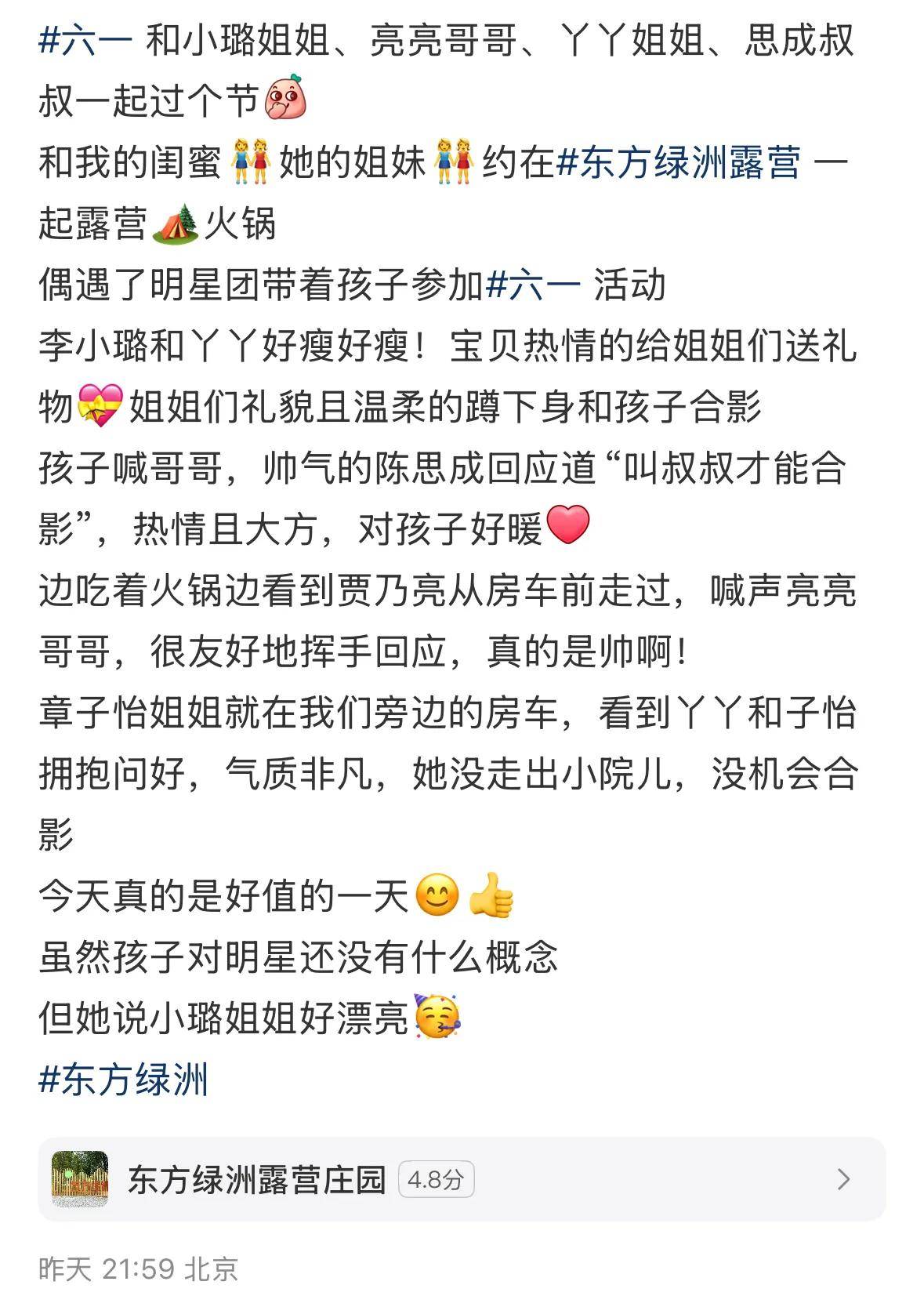Image resolution: width=924 pixels, height=1314 pixels.
Task: Tap the #东方绿洲露营 hashtag link
Action: click(x=679, y=163)
